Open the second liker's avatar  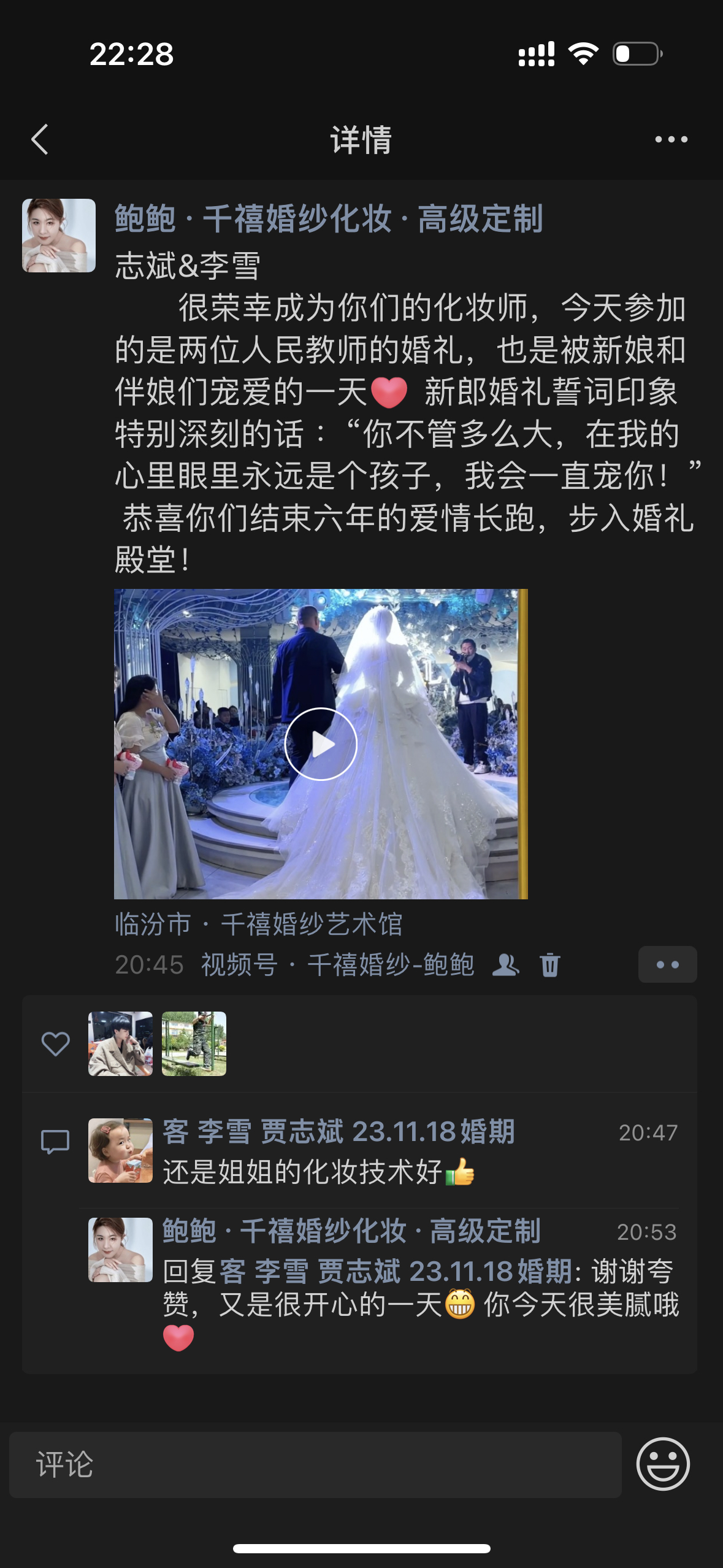click(x=194, y=1043)
